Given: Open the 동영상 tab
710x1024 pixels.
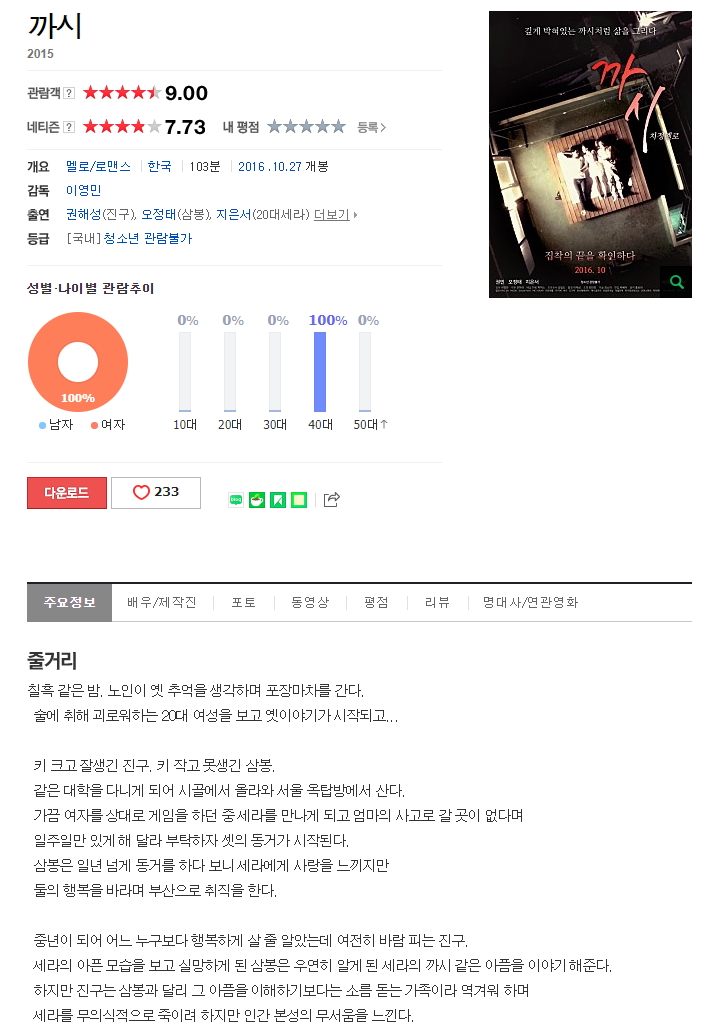Looking at the screenshot, I should click(x=309, y=602).
